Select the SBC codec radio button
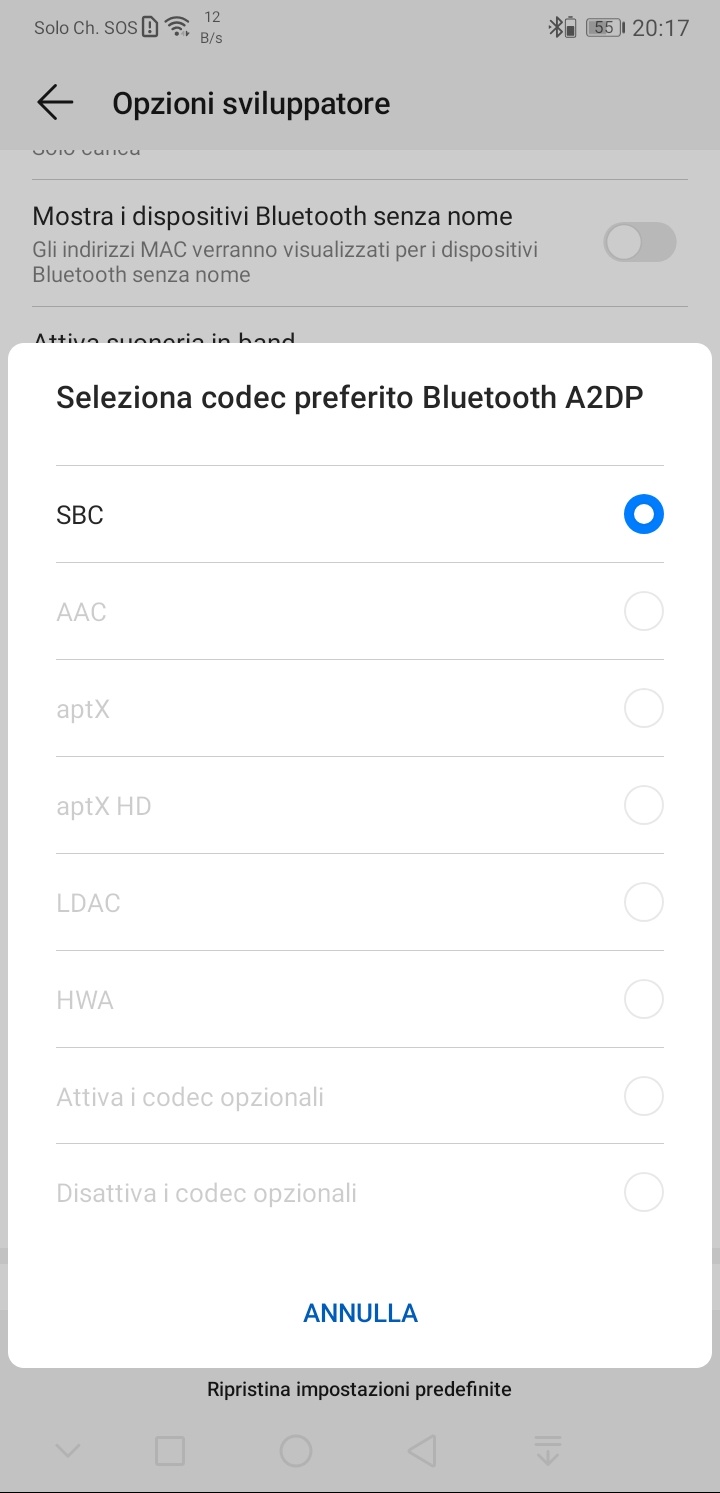 [643, 514]
